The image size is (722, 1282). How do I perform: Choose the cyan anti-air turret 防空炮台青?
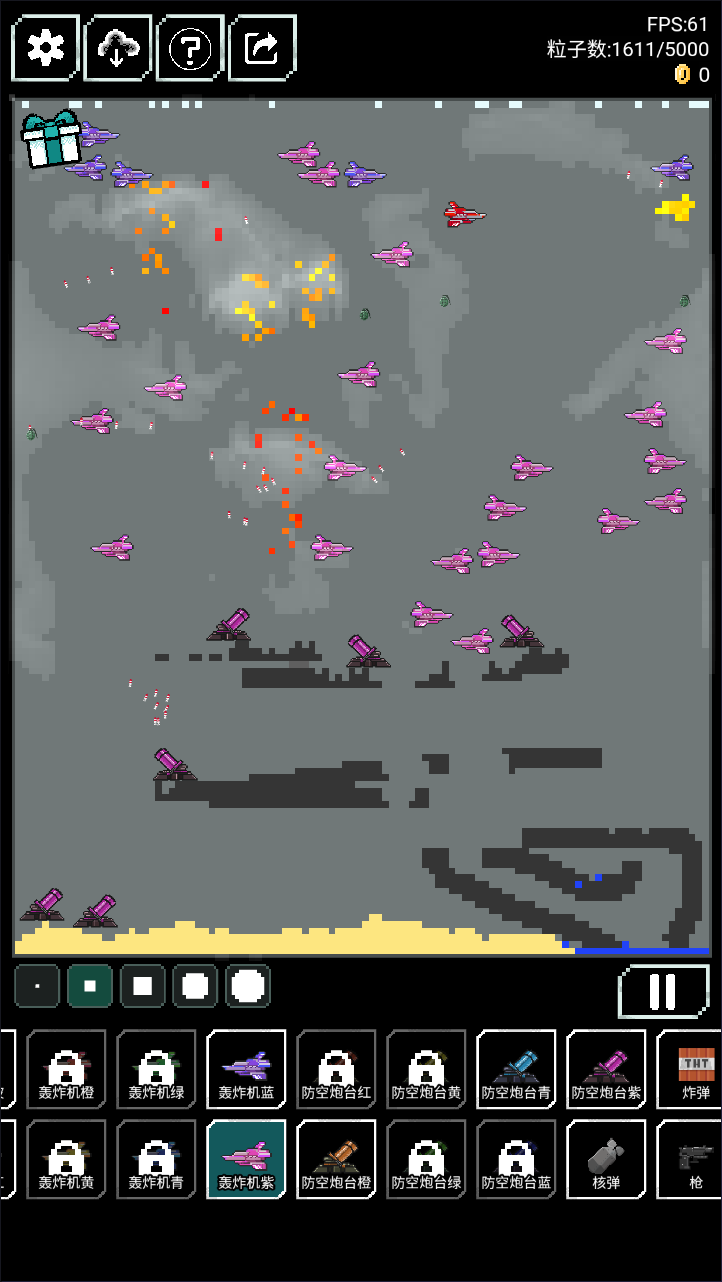tap(516, 1069)
